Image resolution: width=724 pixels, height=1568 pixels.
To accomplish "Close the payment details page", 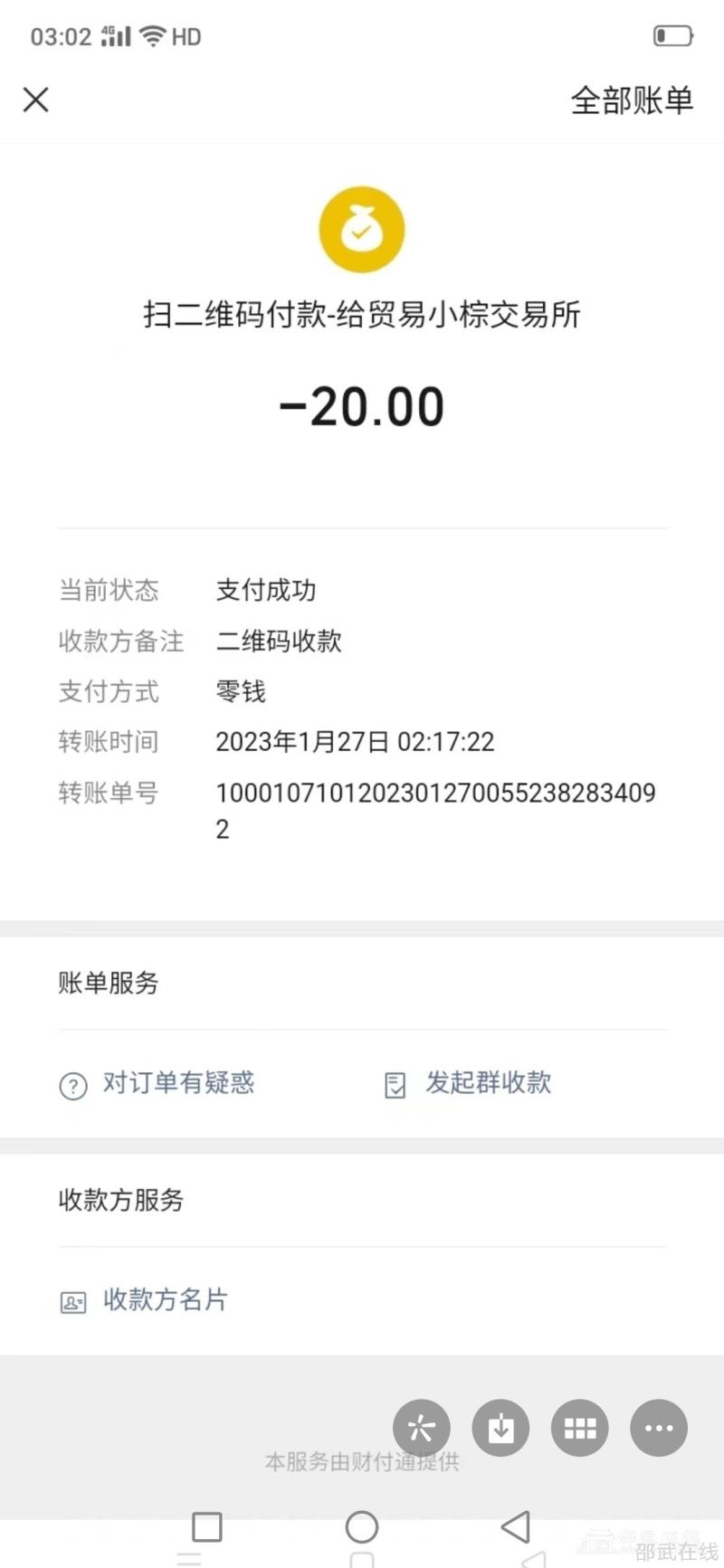I will coord(36,100).
